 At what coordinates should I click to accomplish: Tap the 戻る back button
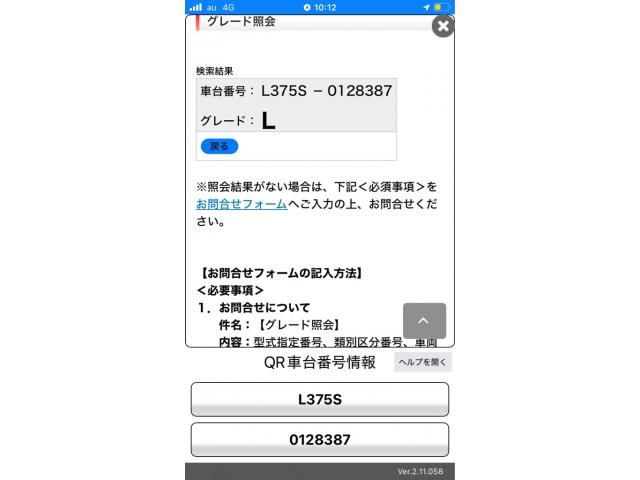[x=219, y=146]
